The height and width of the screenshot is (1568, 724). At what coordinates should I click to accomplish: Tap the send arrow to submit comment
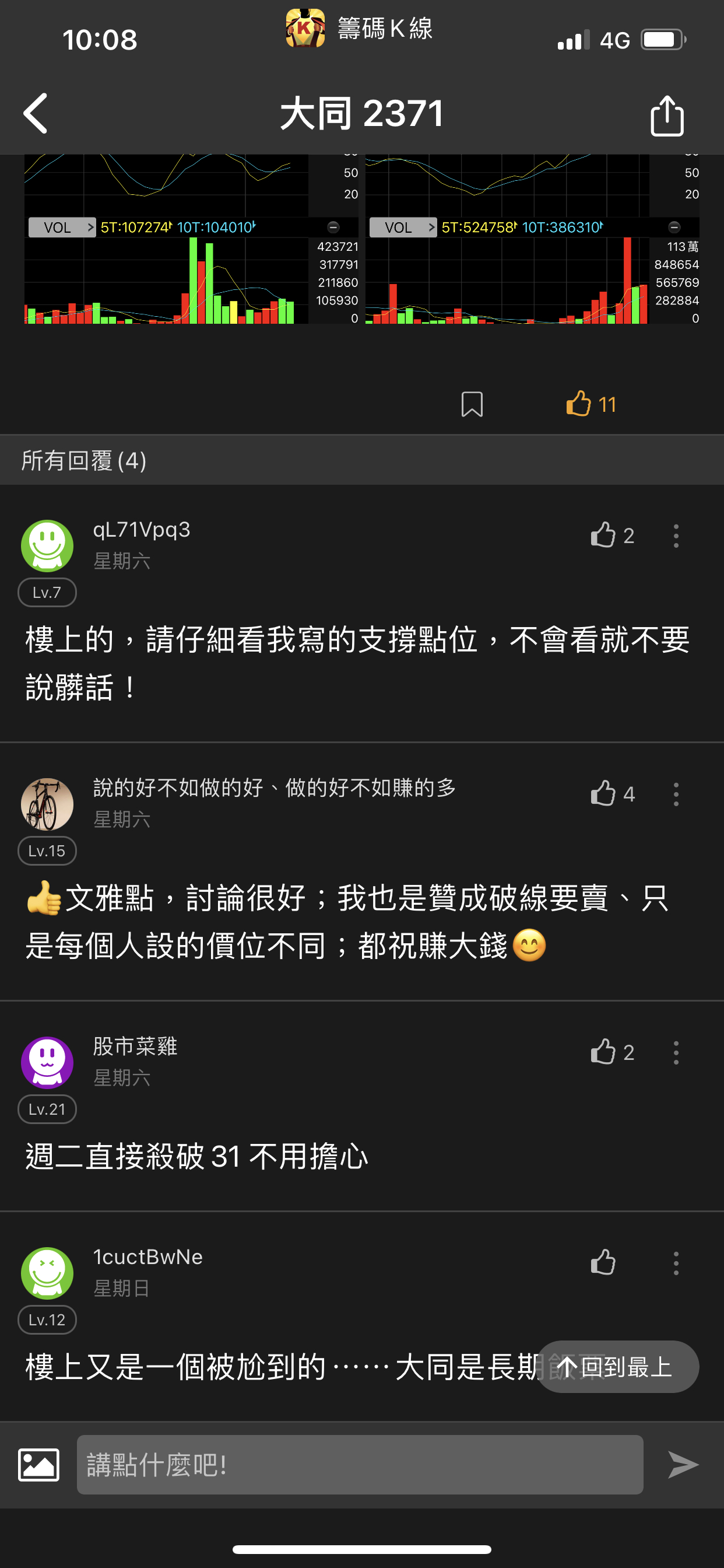tap(681, 1465)
